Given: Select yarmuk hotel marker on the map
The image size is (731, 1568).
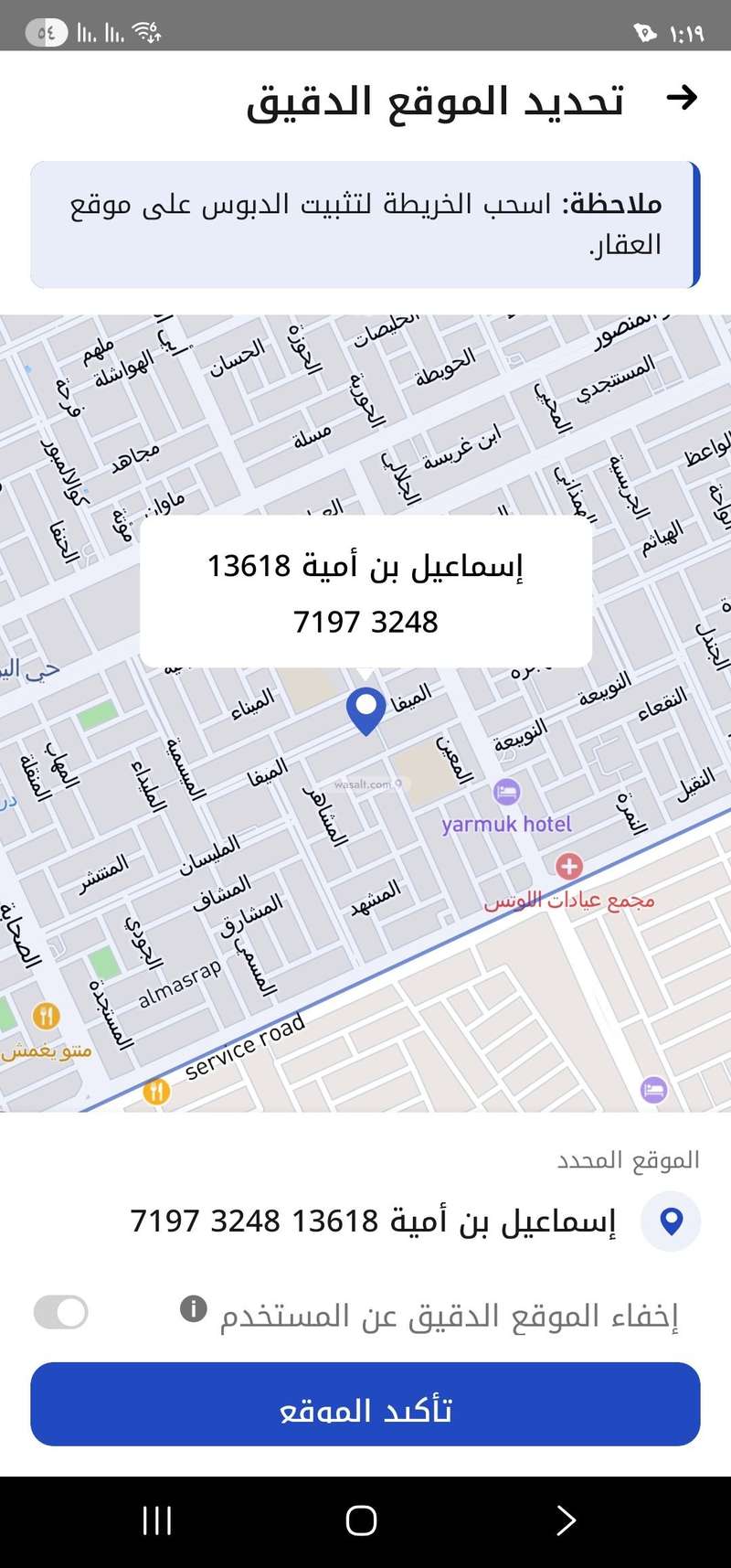Looking at the screenshot, I should pyautogui.click(x=506, y=792).
